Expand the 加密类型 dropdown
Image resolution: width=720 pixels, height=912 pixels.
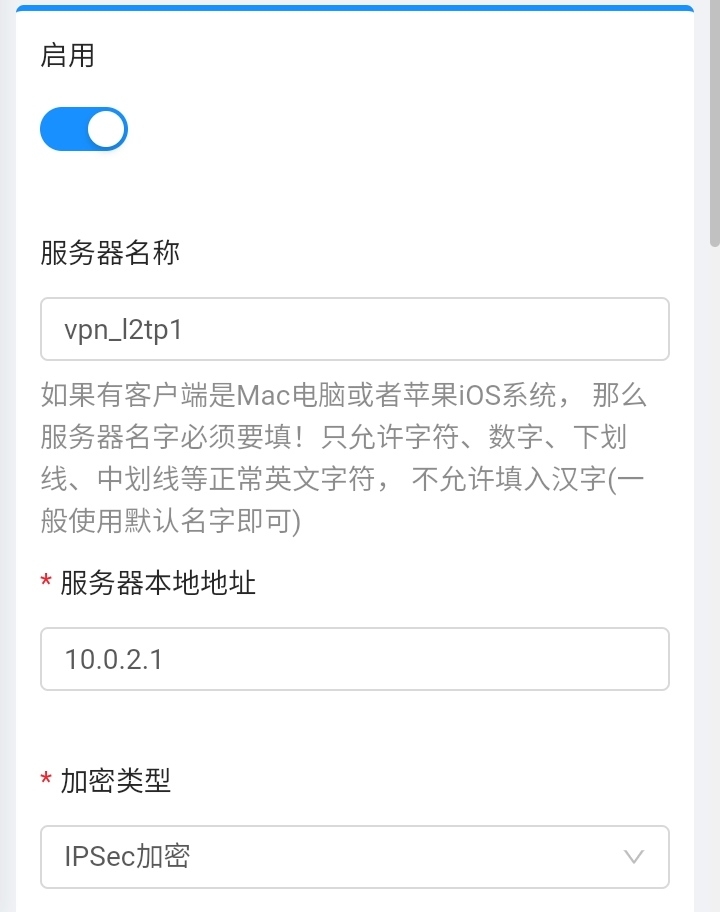tap(354, 857)
